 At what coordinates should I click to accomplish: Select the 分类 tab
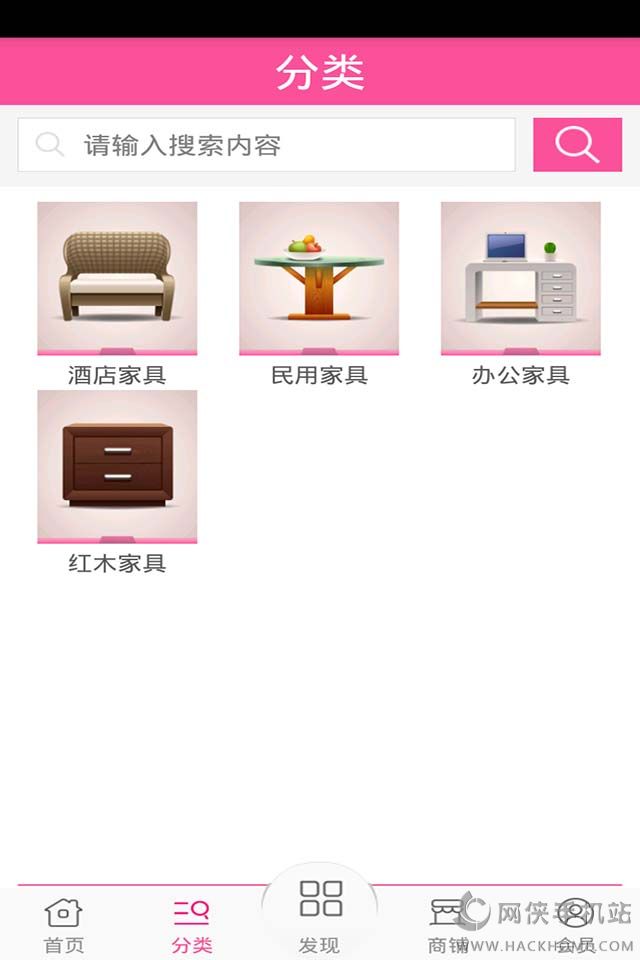point(191,924)
